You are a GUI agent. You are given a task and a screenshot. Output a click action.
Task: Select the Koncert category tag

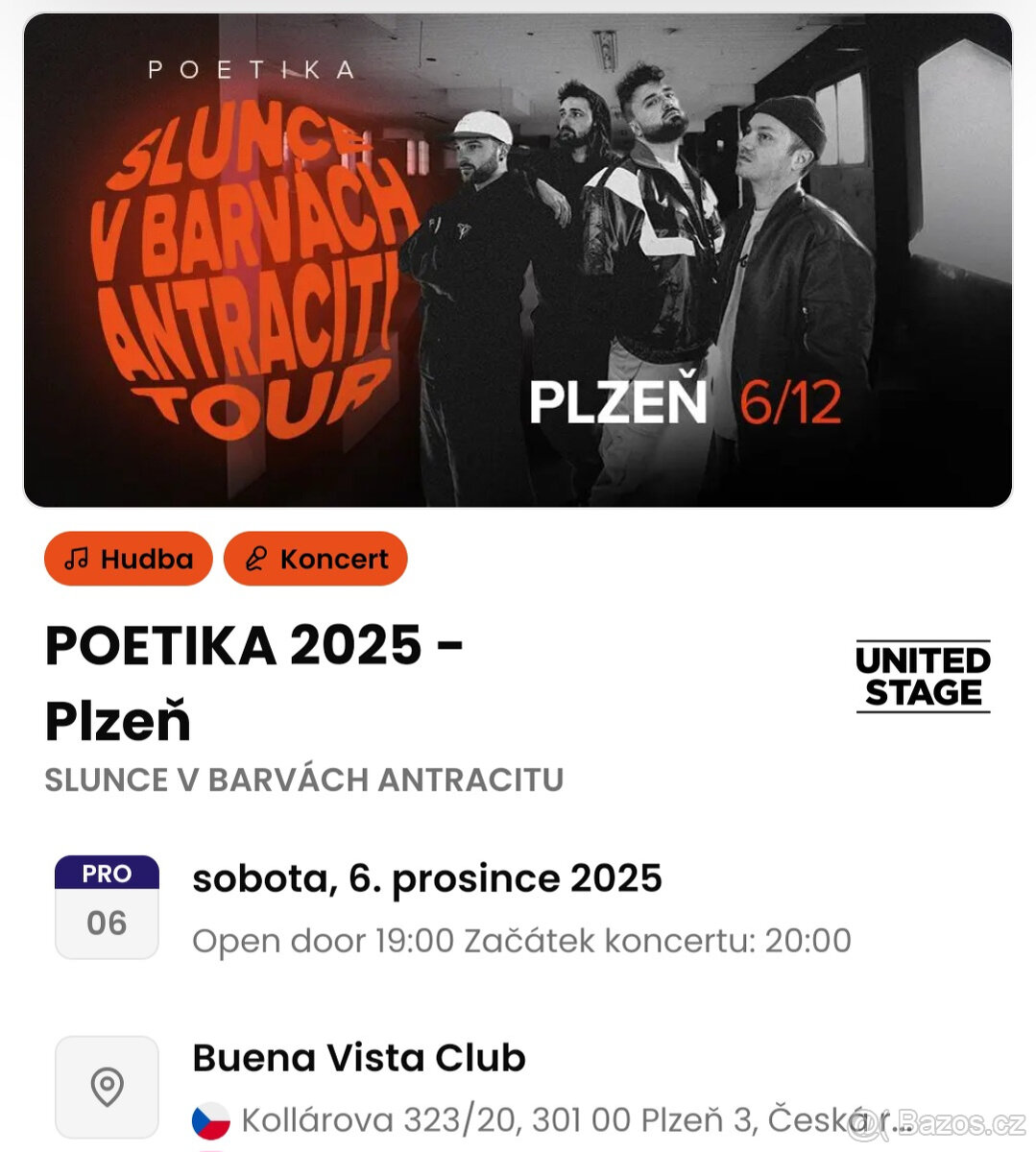(317, 558)
